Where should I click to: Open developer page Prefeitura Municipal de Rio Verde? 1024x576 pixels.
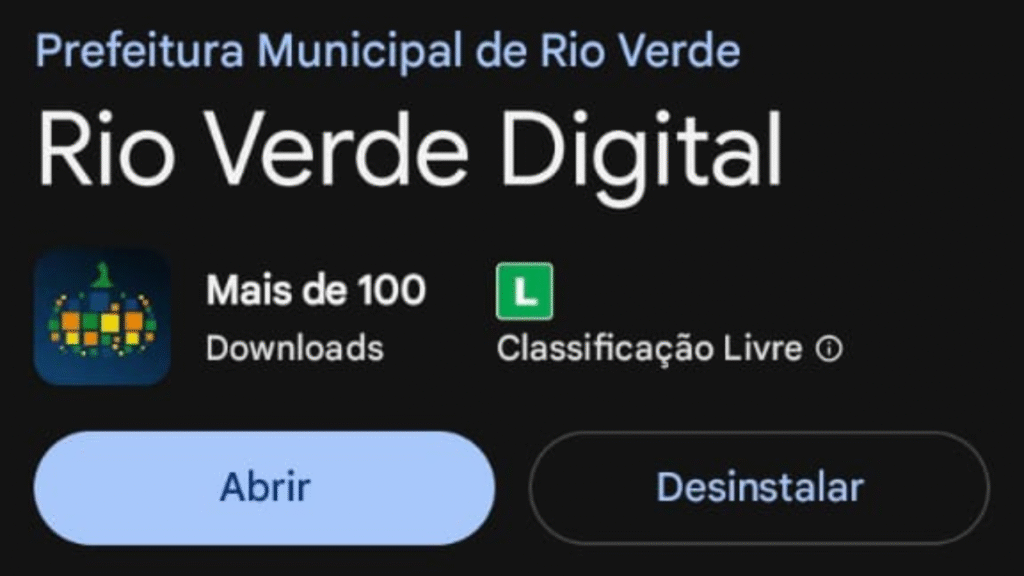click(388, 50)
